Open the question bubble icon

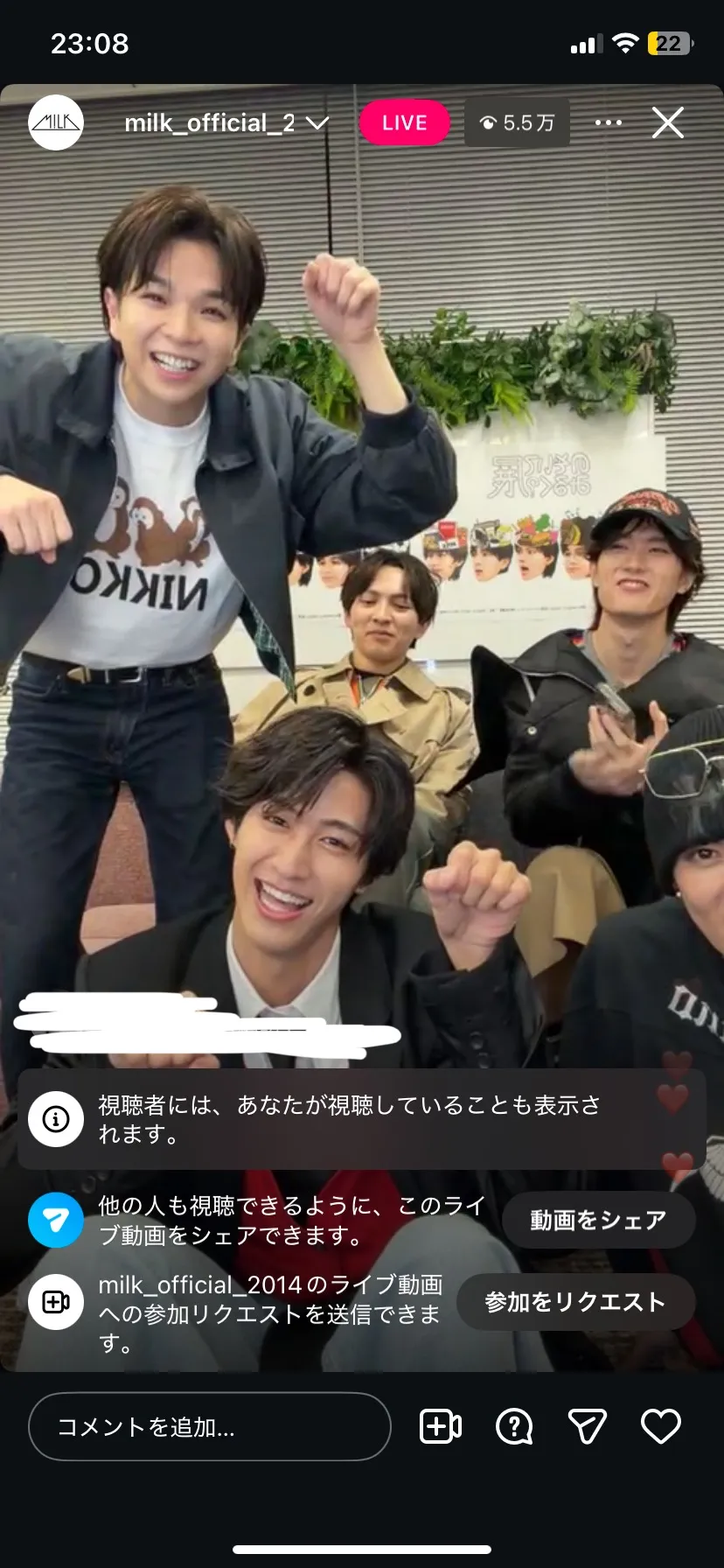coord(514,1427)
